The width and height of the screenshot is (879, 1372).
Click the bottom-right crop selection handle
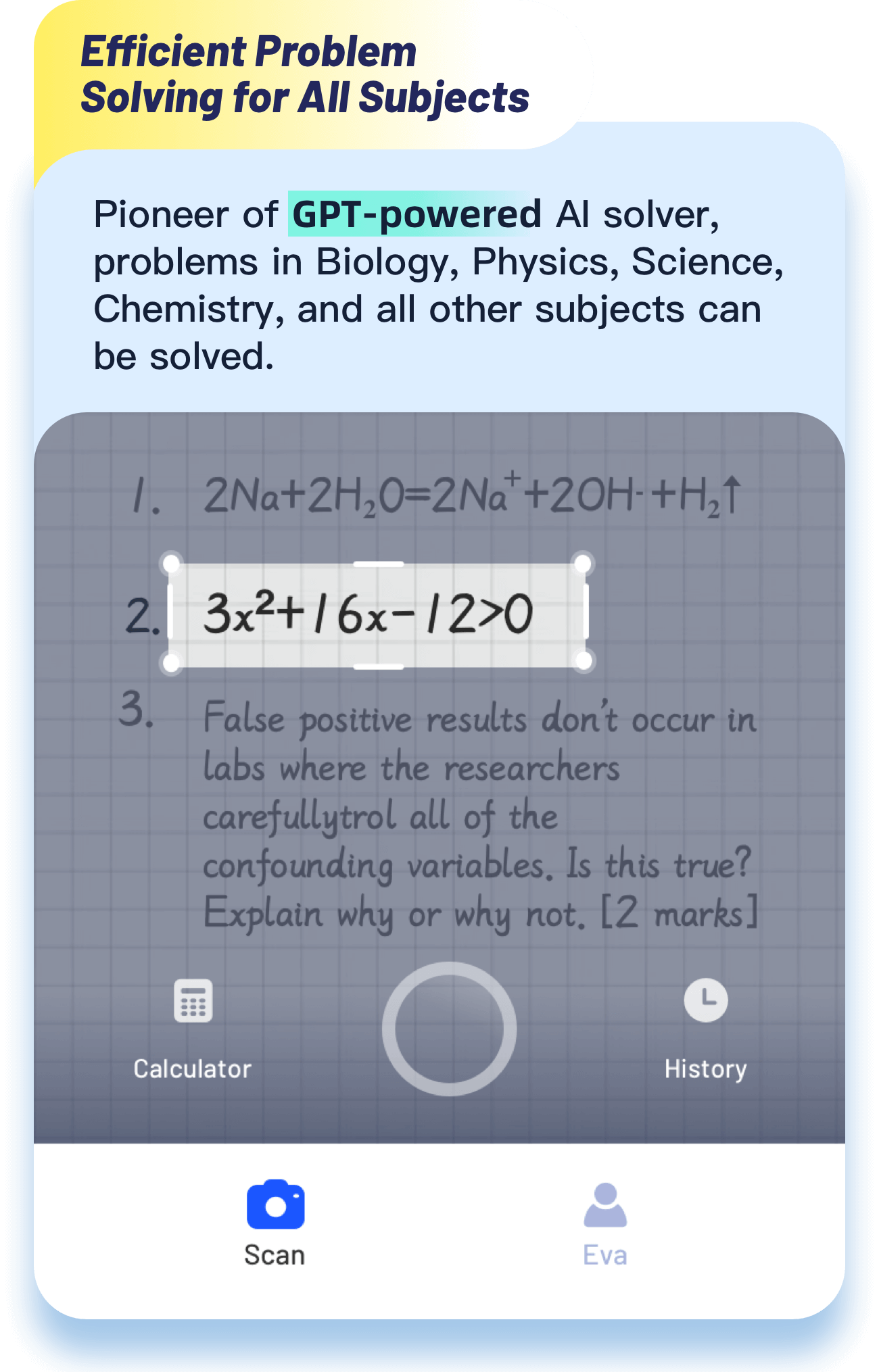(x=583, y=660)
